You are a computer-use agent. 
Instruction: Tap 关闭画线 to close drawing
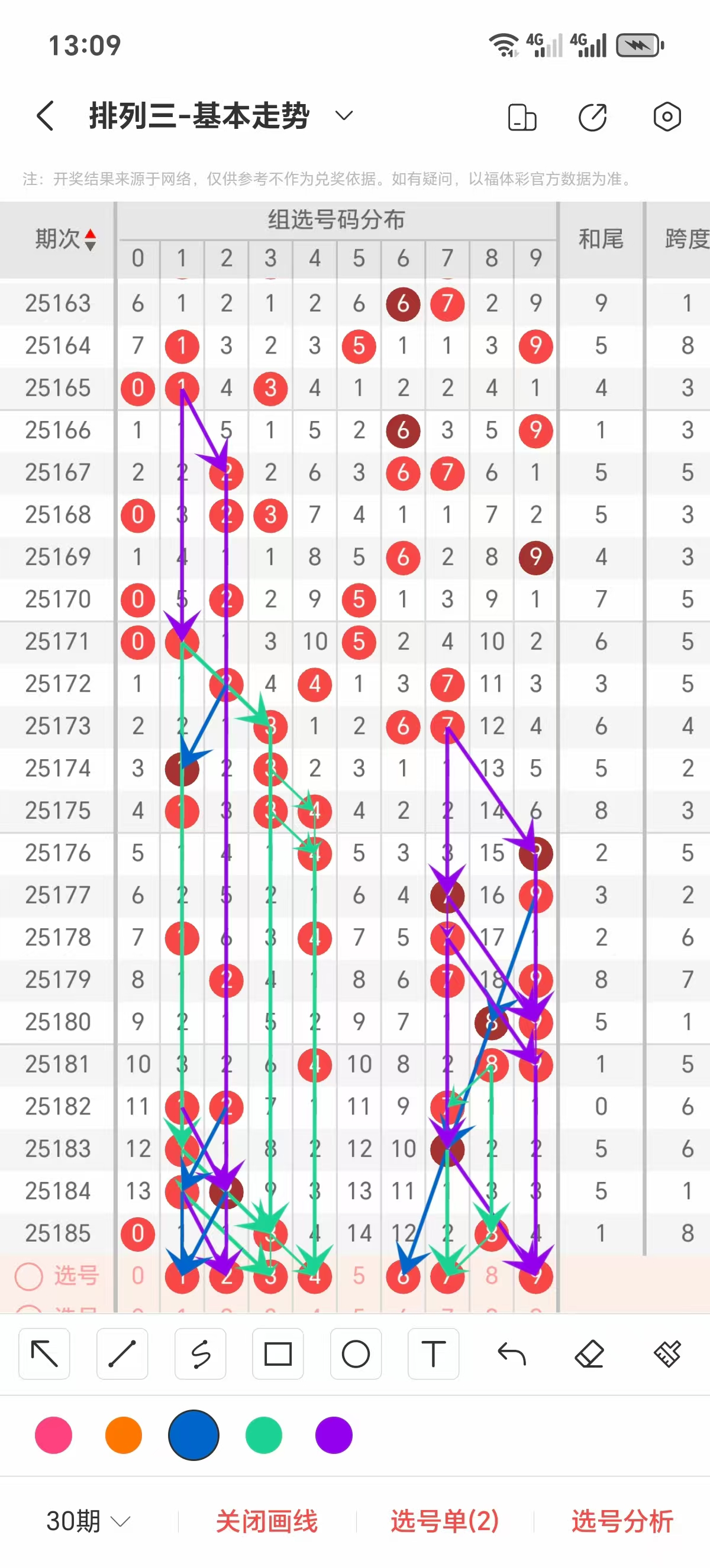click(267, 1521)
